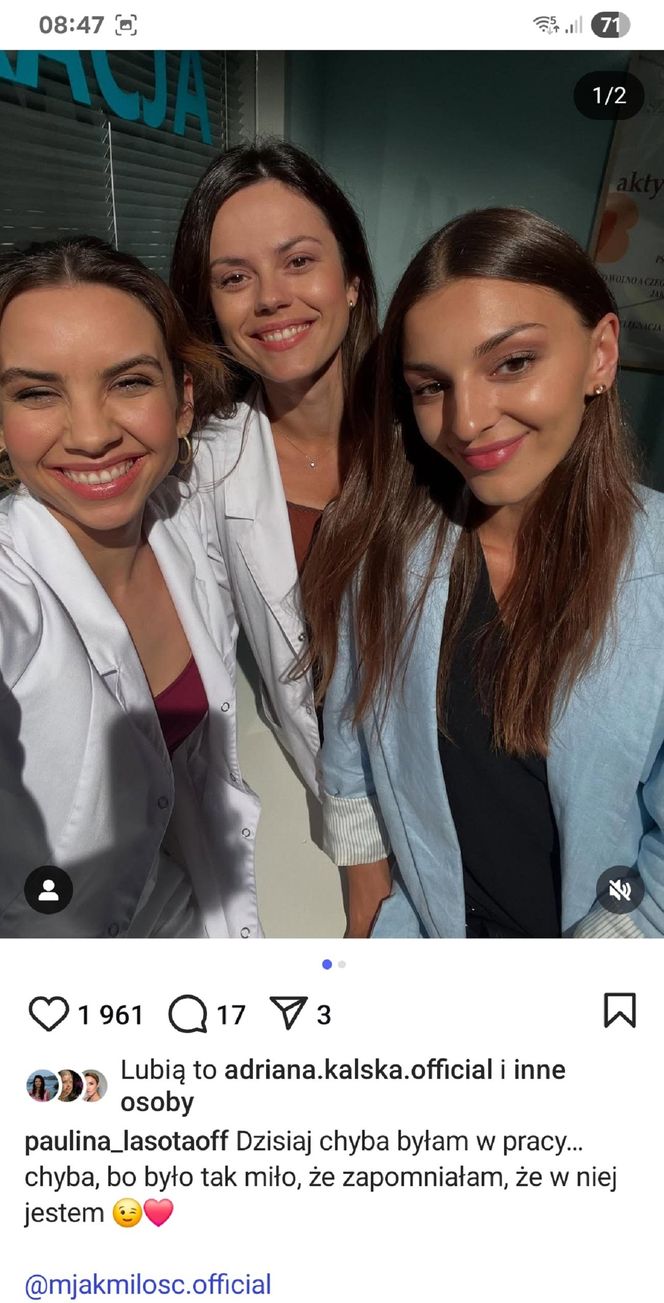Open adriana.kalska.official's profile from likes
This screenshot has width=664, height=1303.
coord(358,1070)
